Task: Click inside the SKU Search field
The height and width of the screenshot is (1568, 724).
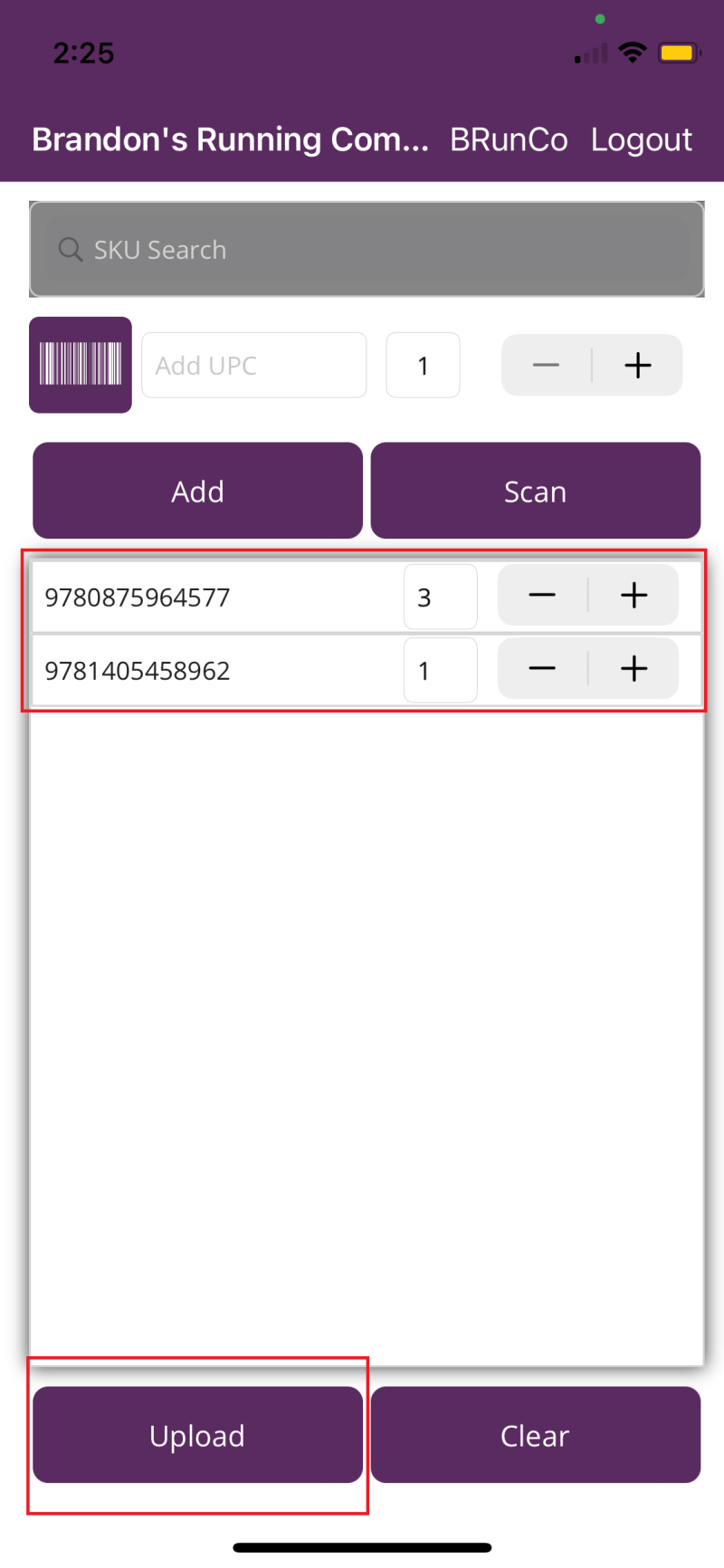Action: [367, 249]
